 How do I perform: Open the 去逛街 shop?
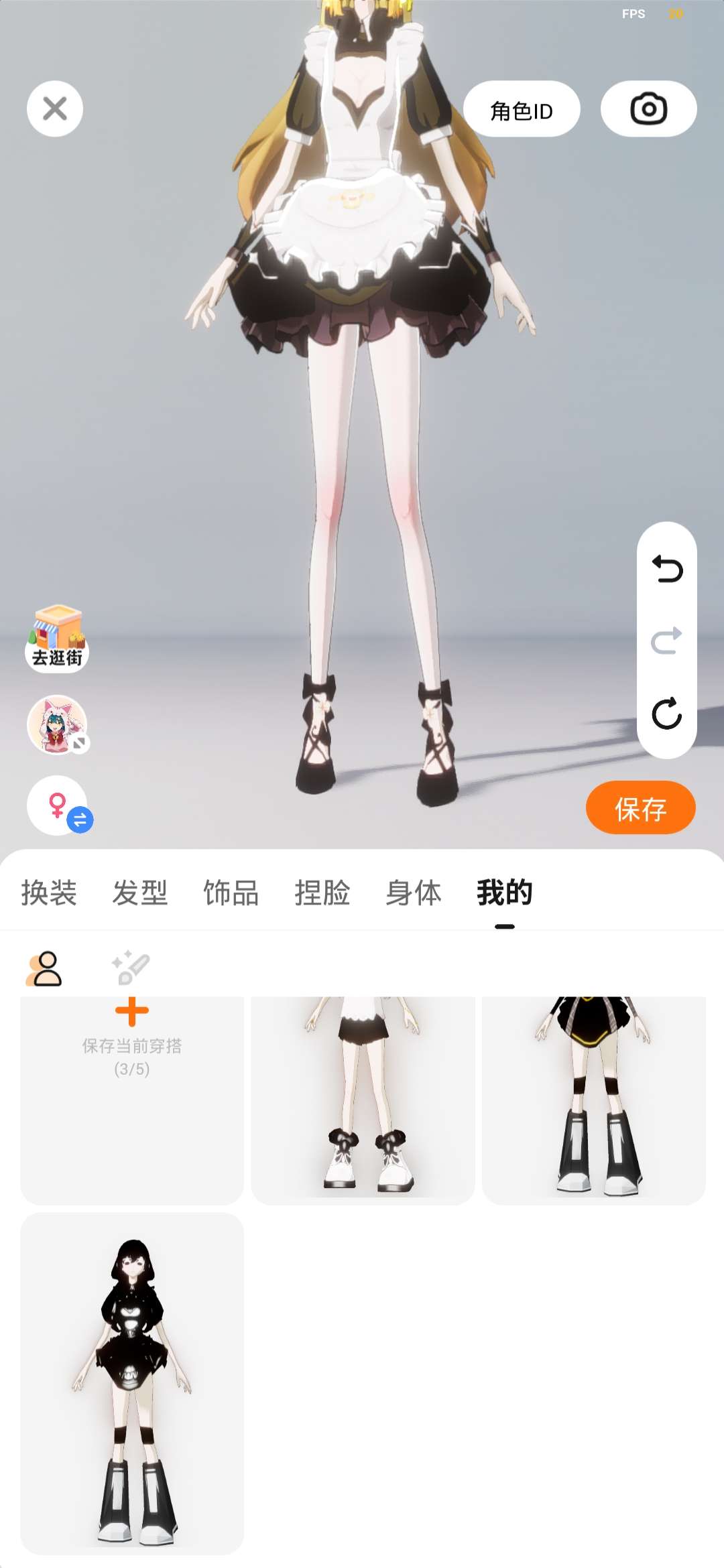point(57,639)
